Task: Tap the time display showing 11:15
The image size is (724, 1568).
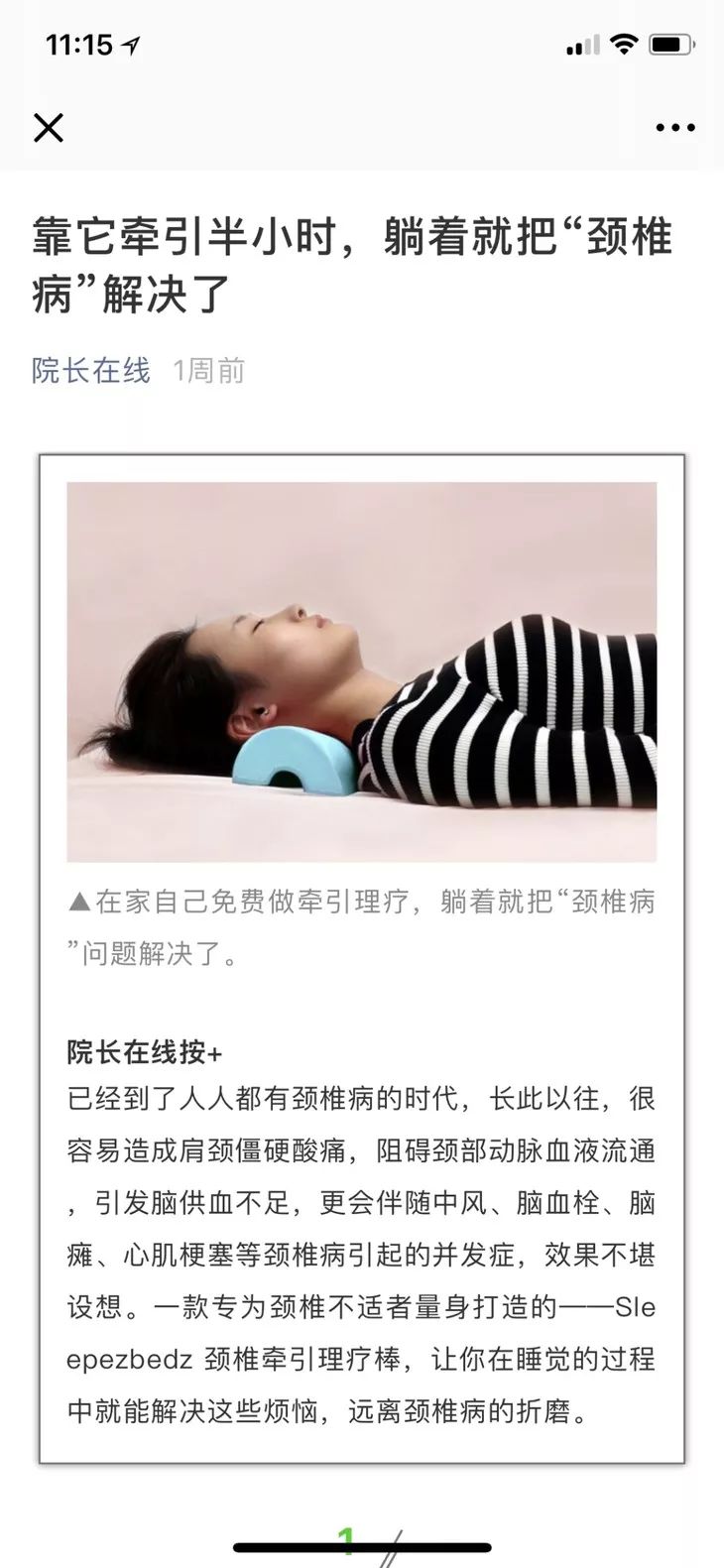Action: pyautogui.click(x=77, y=44)
